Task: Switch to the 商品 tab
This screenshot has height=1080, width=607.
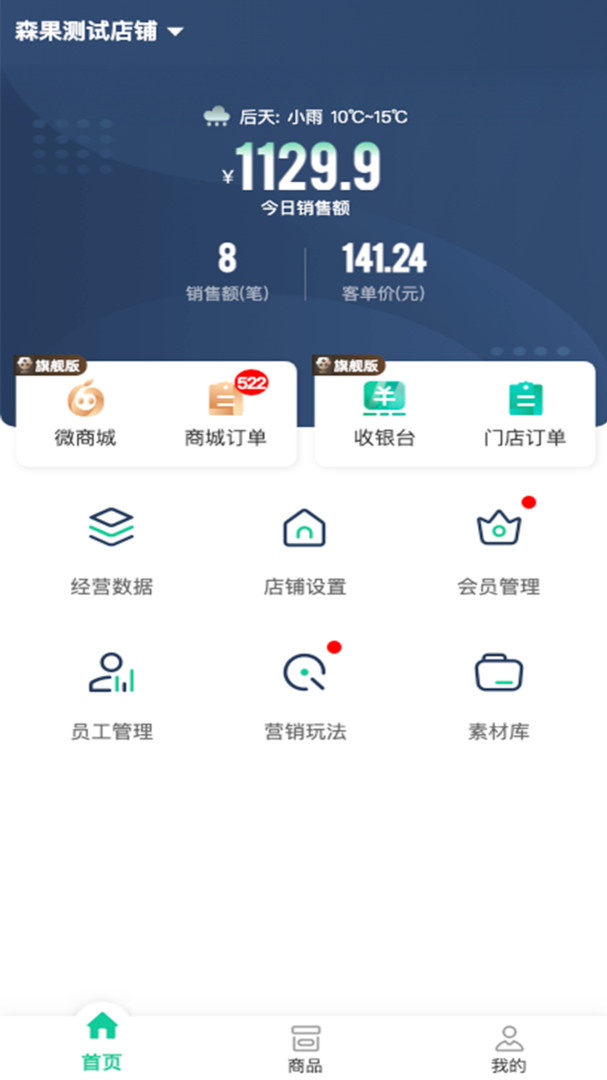Action: tap(305, 1048)
